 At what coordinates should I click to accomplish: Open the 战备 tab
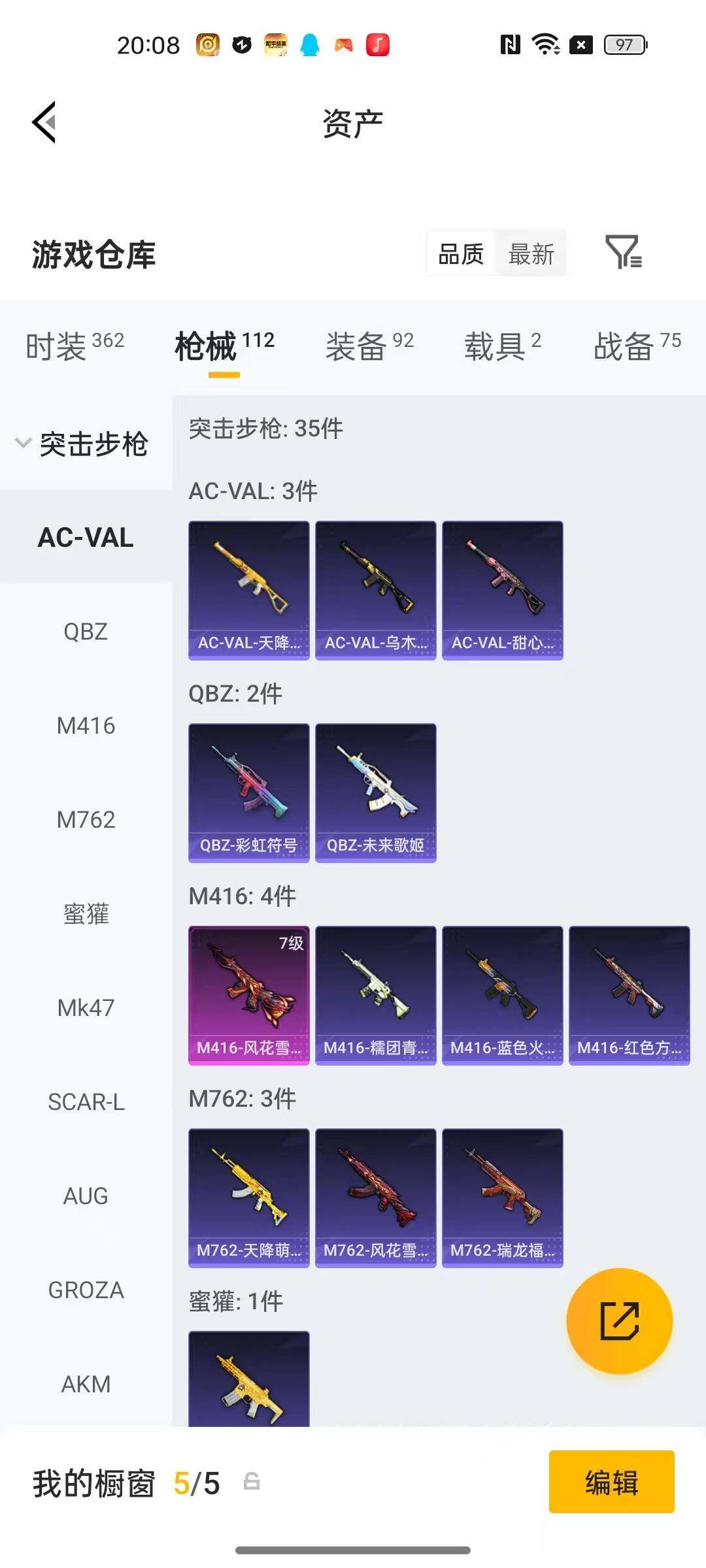637,346
